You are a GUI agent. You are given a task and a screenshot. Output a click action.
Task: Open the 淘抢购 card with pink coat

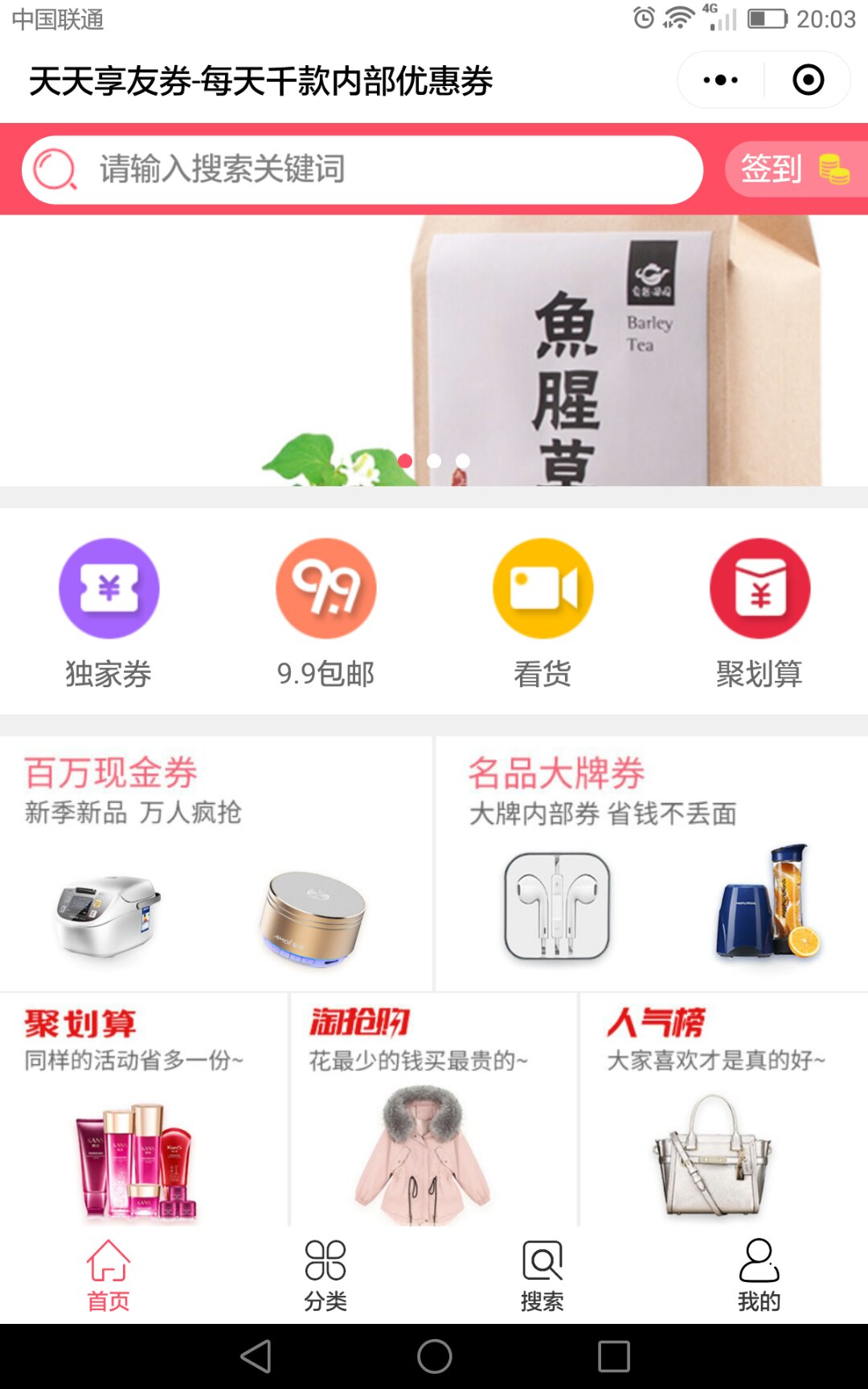[x=434, y=1109]
